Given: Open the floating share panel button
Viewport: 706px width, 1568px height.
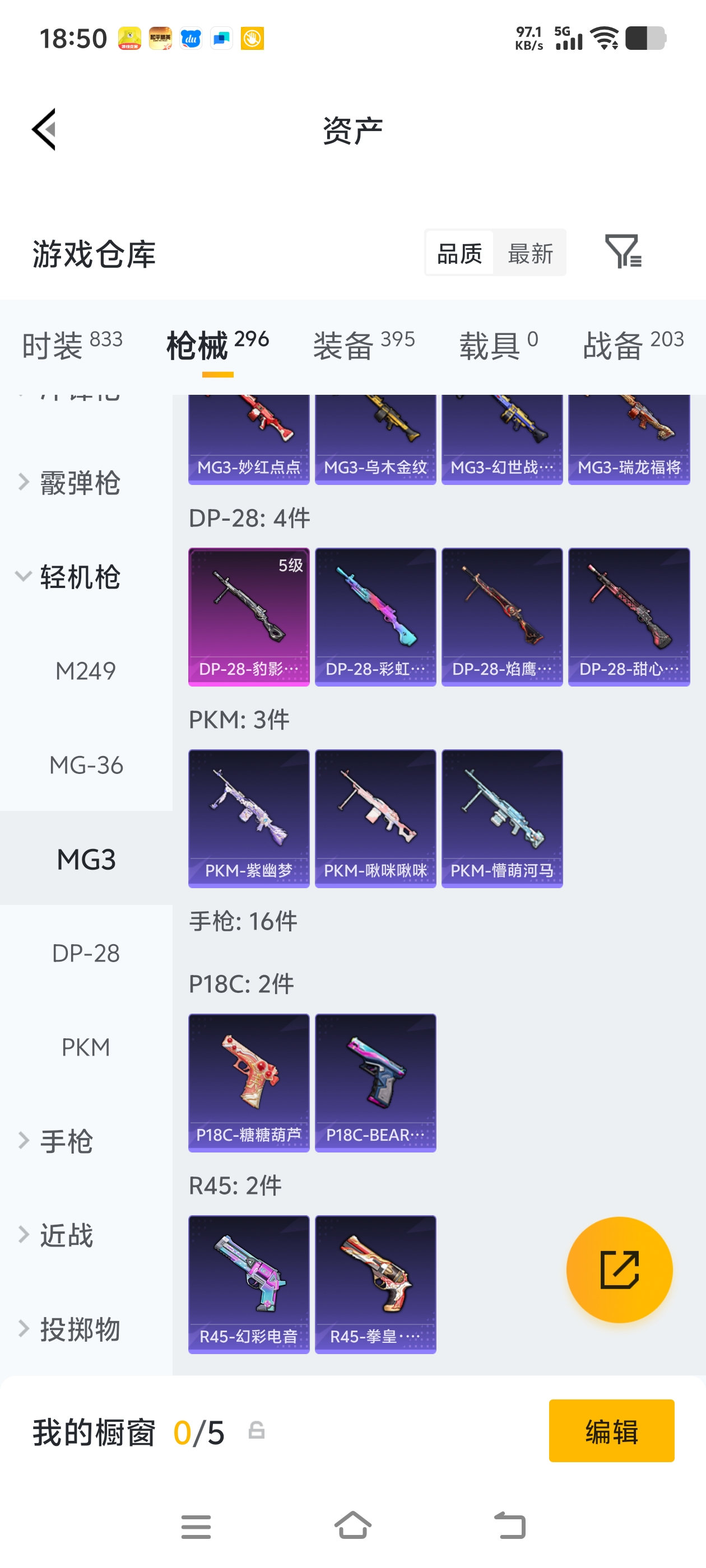Looking at the screenshot, I should pos(619,1269).
